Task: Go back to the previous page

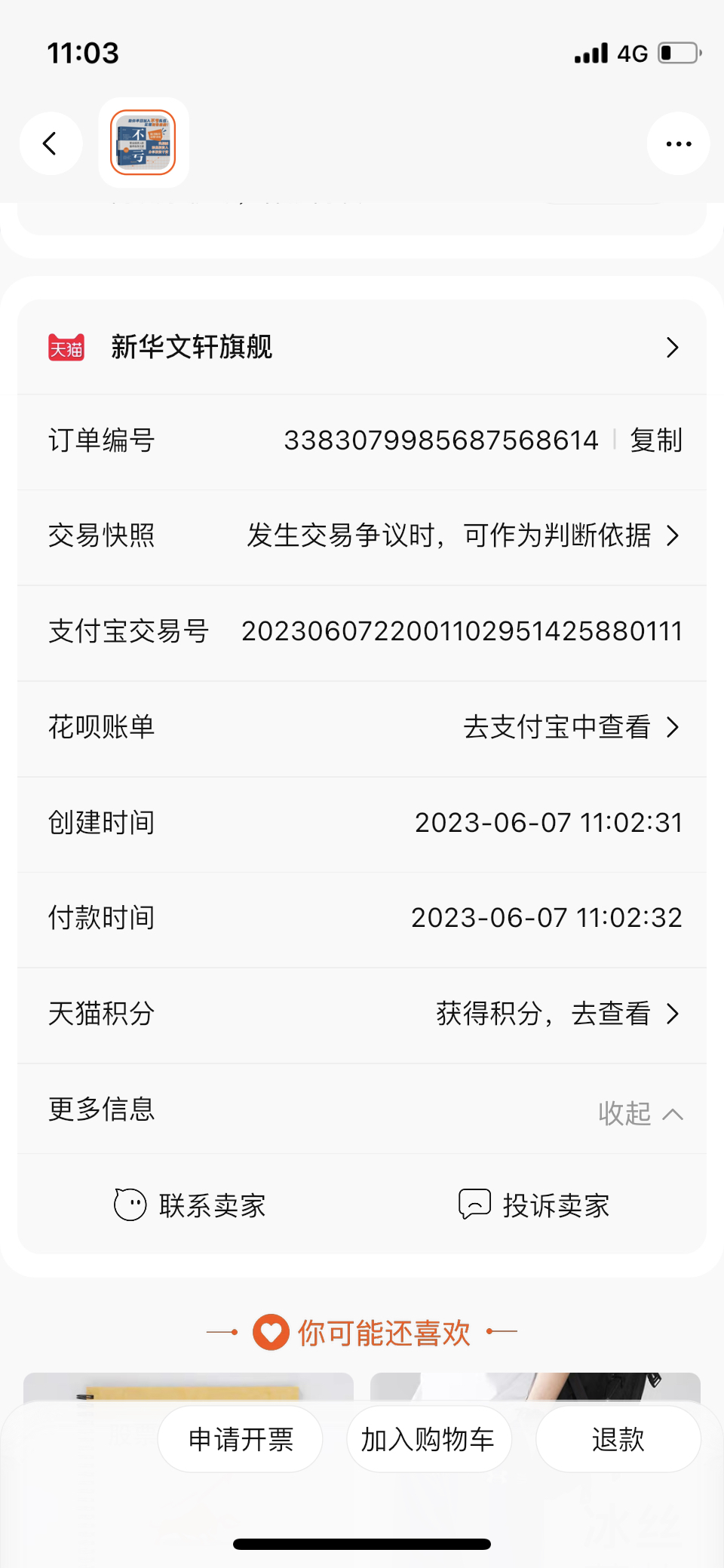Action: click(x=51, y=143)
